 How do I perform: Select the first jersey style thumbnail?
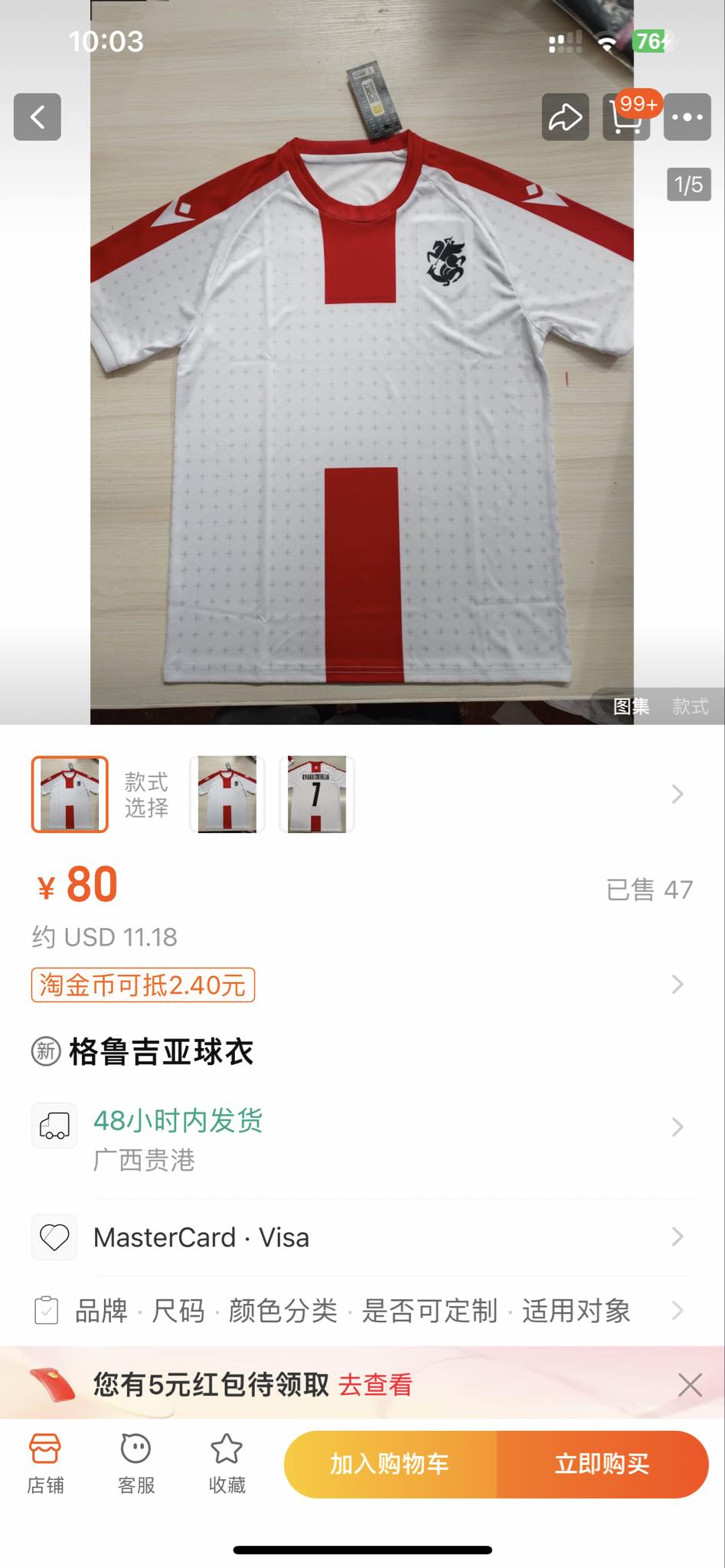[x=70, y=794]
